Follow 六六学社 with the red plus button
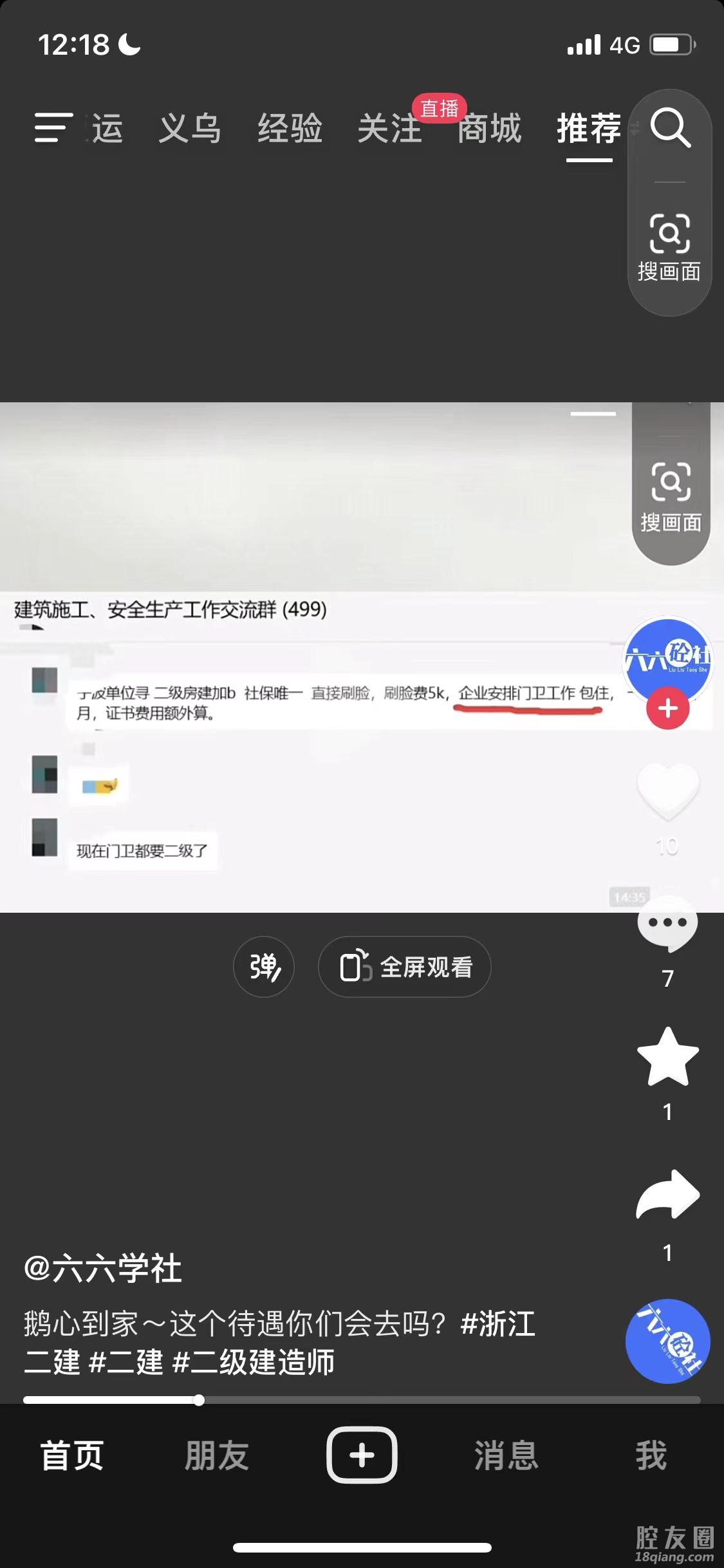Screen dimensions: 724x1568 pos(667,709)
